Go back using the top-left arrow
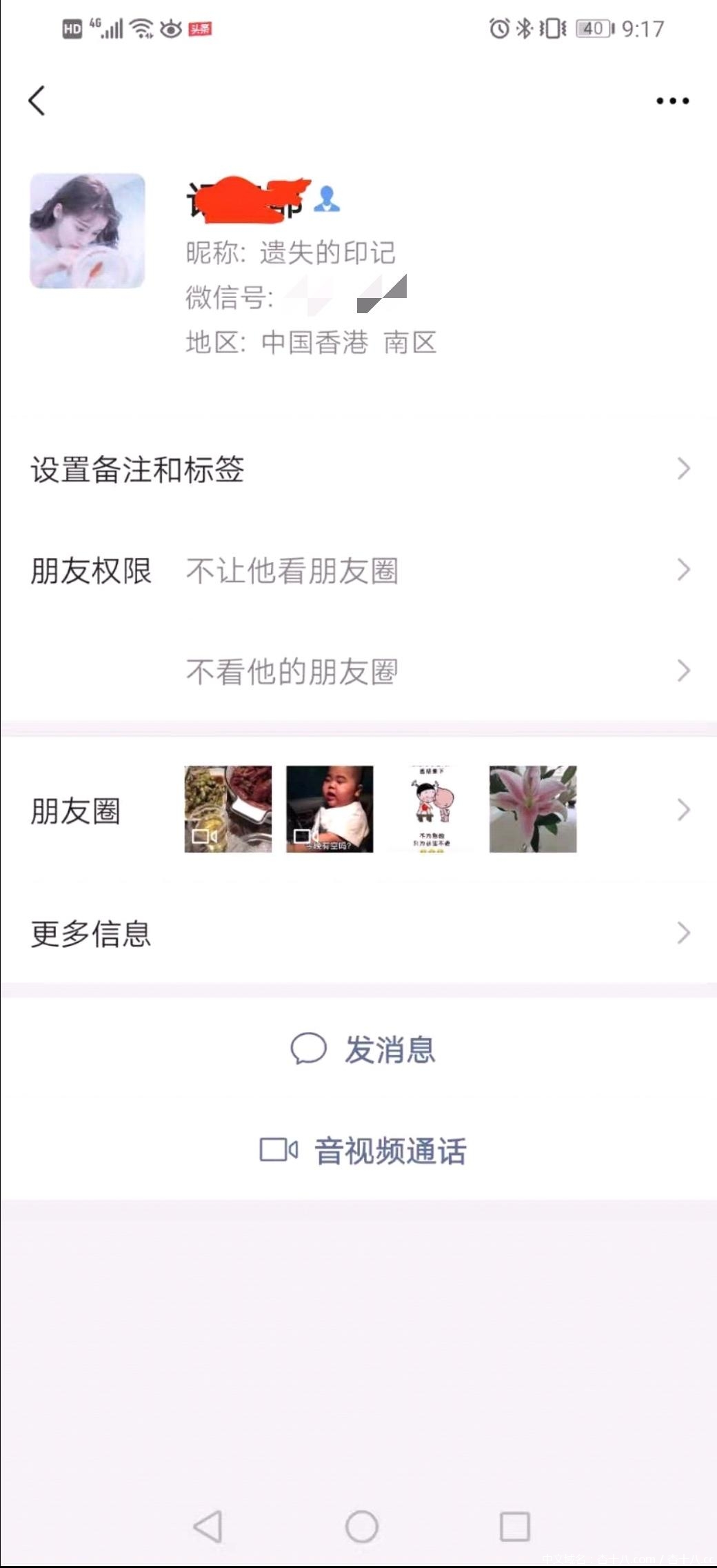Viewport: 717px width, 1568px height. pos(37,101)
